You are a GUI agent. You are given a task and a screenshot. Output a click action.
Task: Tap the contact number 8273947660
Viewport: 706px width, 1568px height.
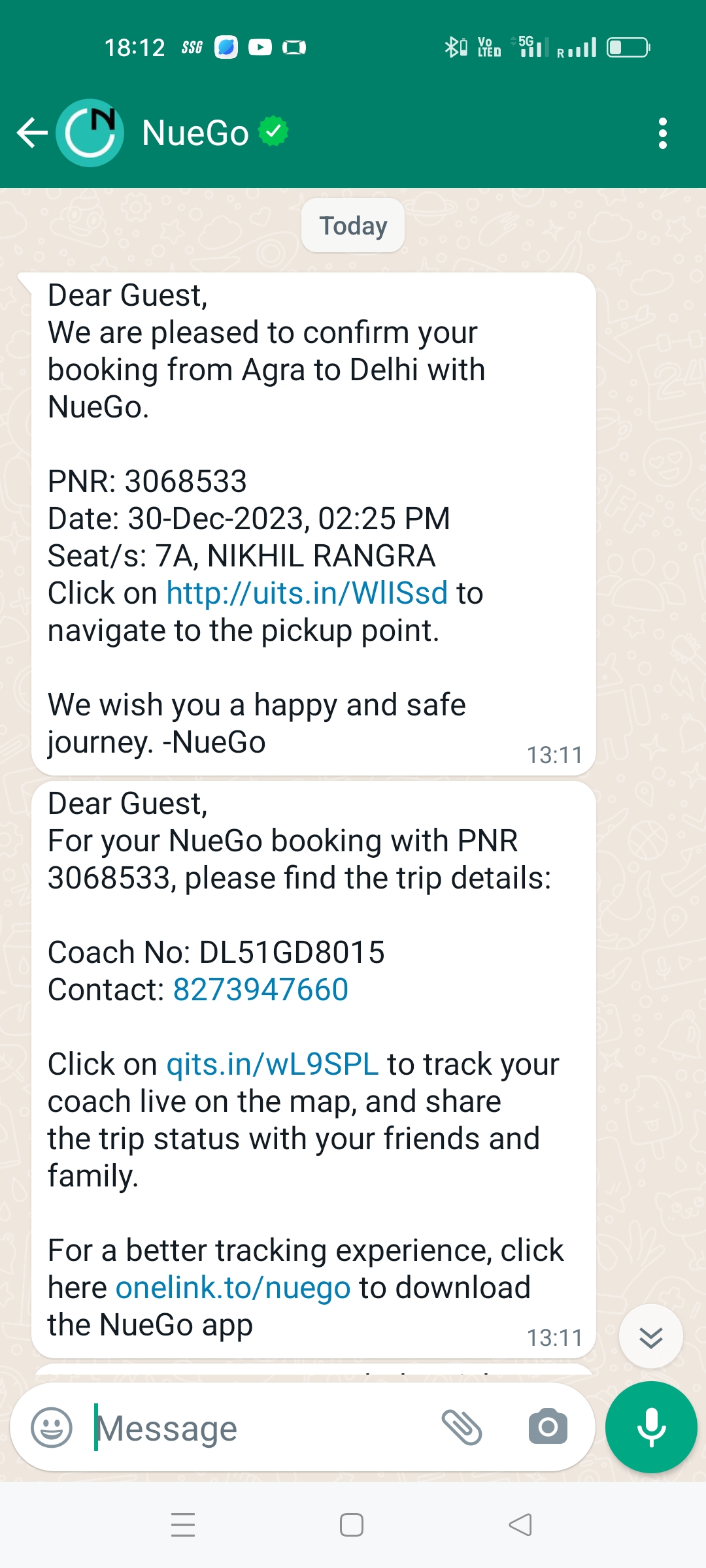pos(260,990)
